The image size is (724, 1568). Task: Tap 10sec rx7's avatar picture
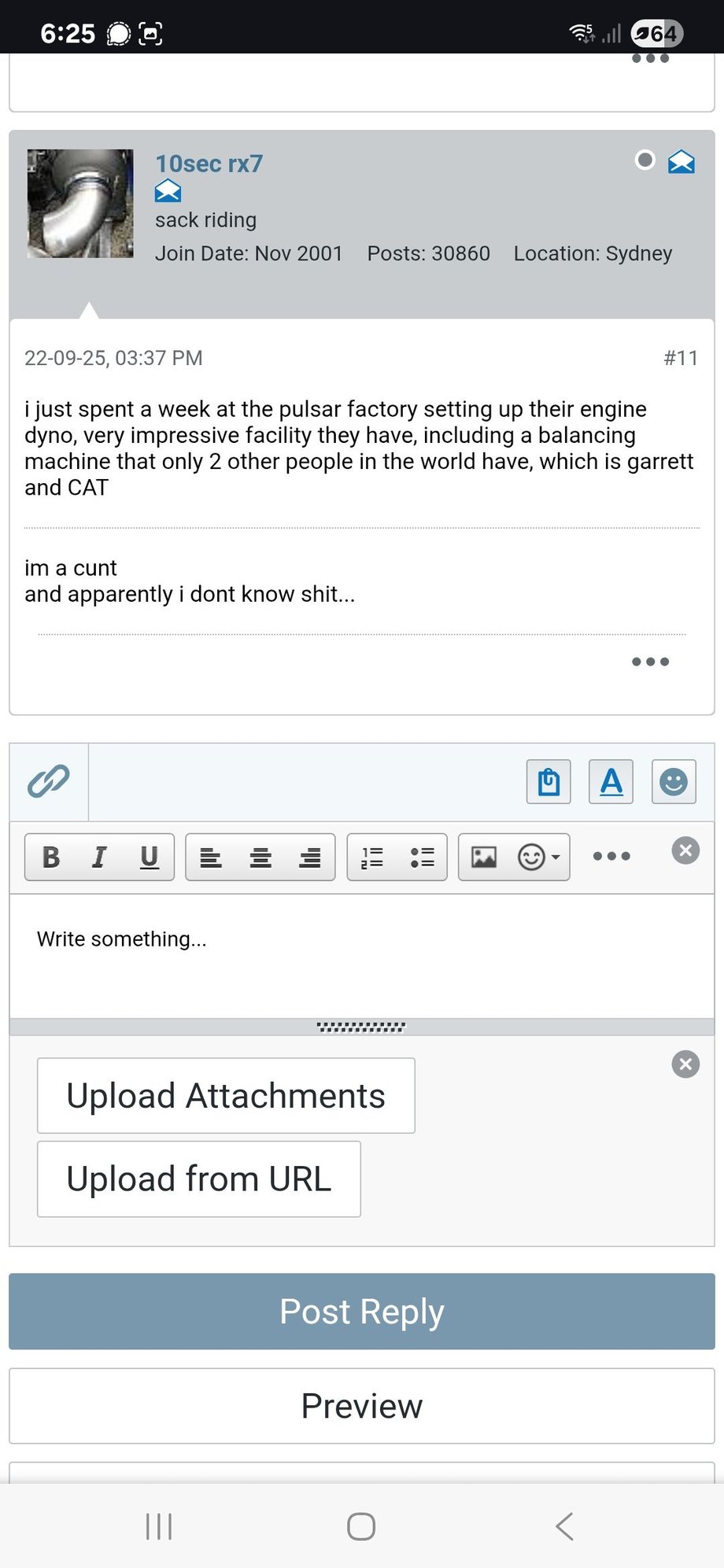click(80, 204)
